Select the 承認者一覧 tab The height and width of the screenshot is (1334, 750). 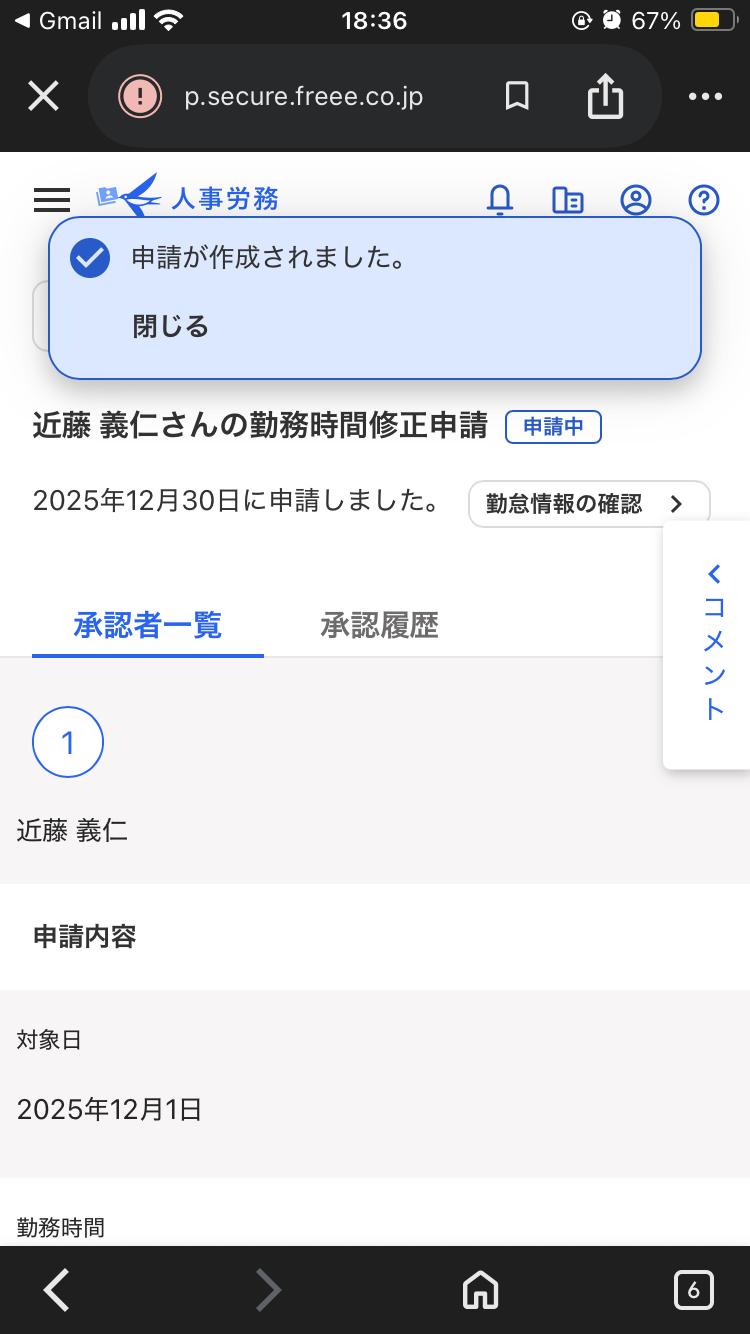[x=147, y=624]
